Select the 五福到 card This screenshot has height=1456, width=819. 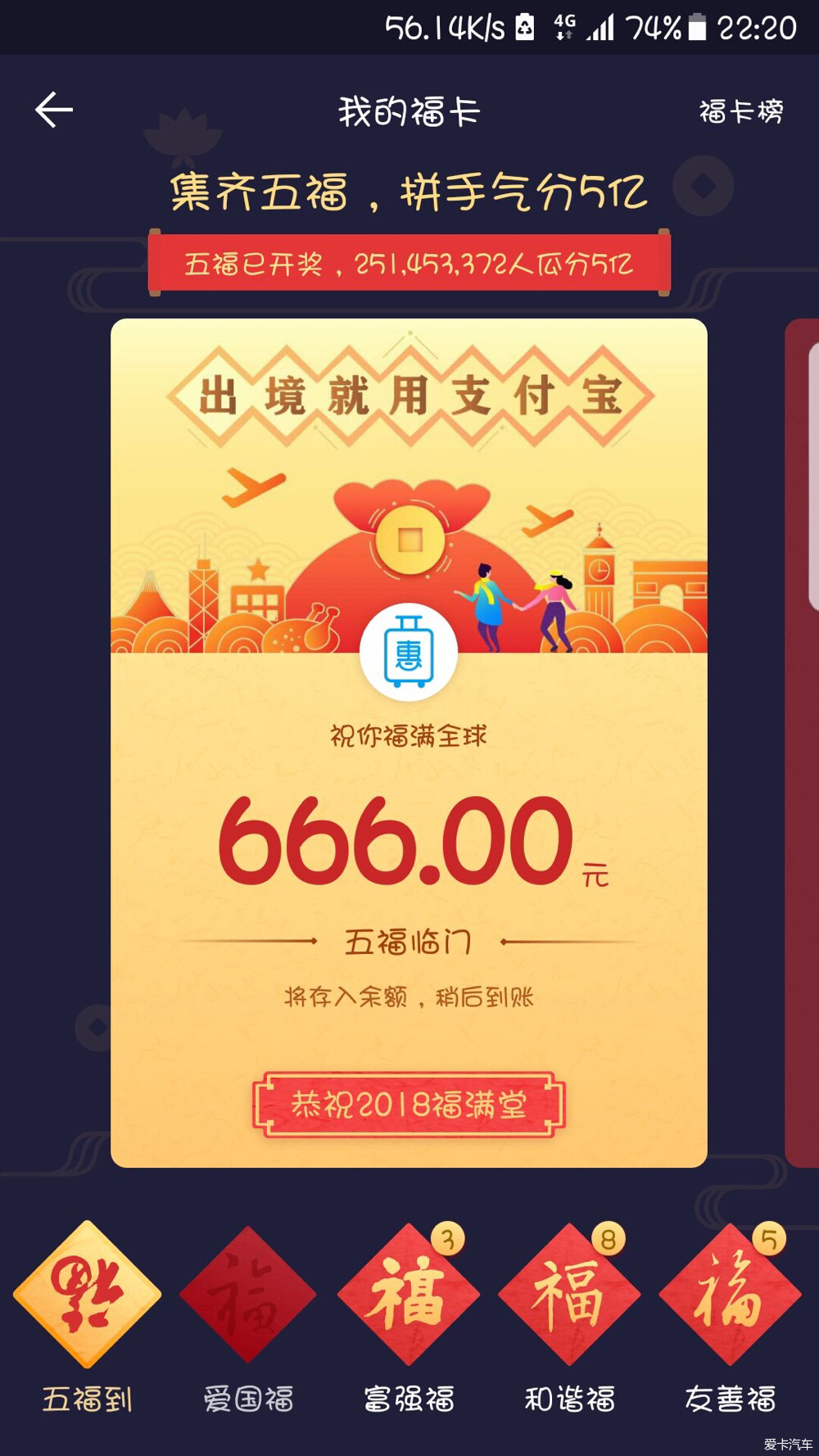point(87,1295)
